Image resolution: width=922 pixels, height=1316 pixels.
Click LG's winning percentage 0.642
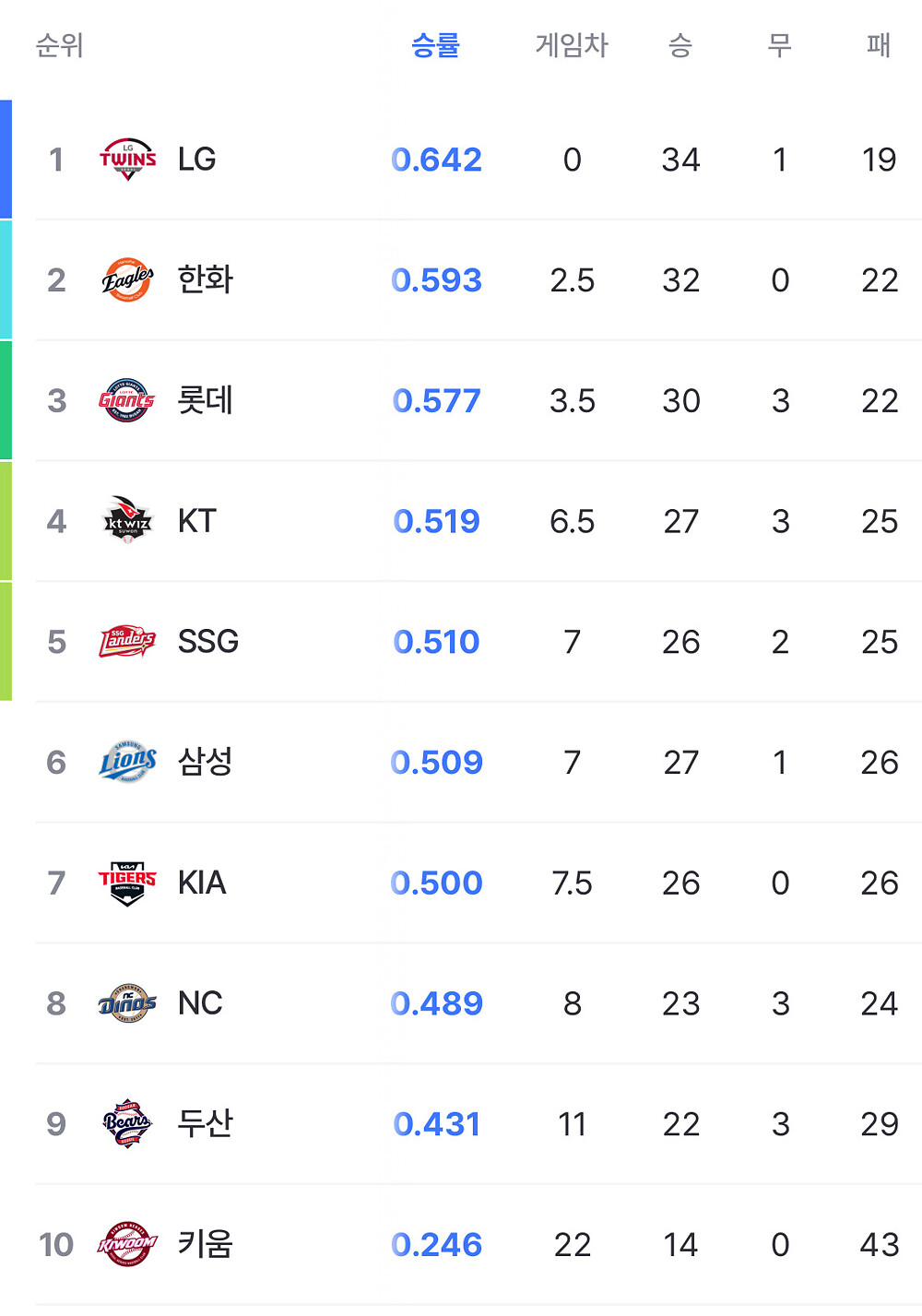point(436,159)
